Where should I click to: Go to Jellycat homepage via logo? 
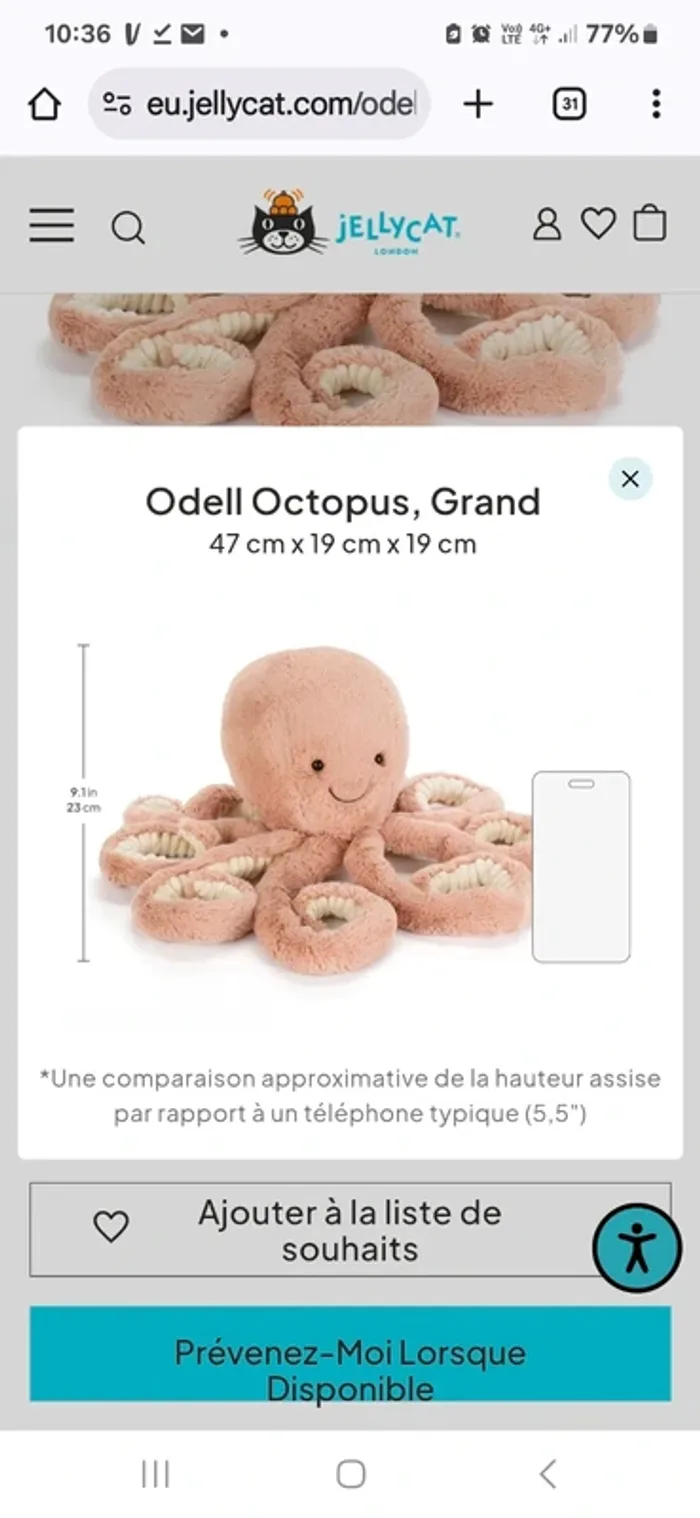[x=349, y=223]
